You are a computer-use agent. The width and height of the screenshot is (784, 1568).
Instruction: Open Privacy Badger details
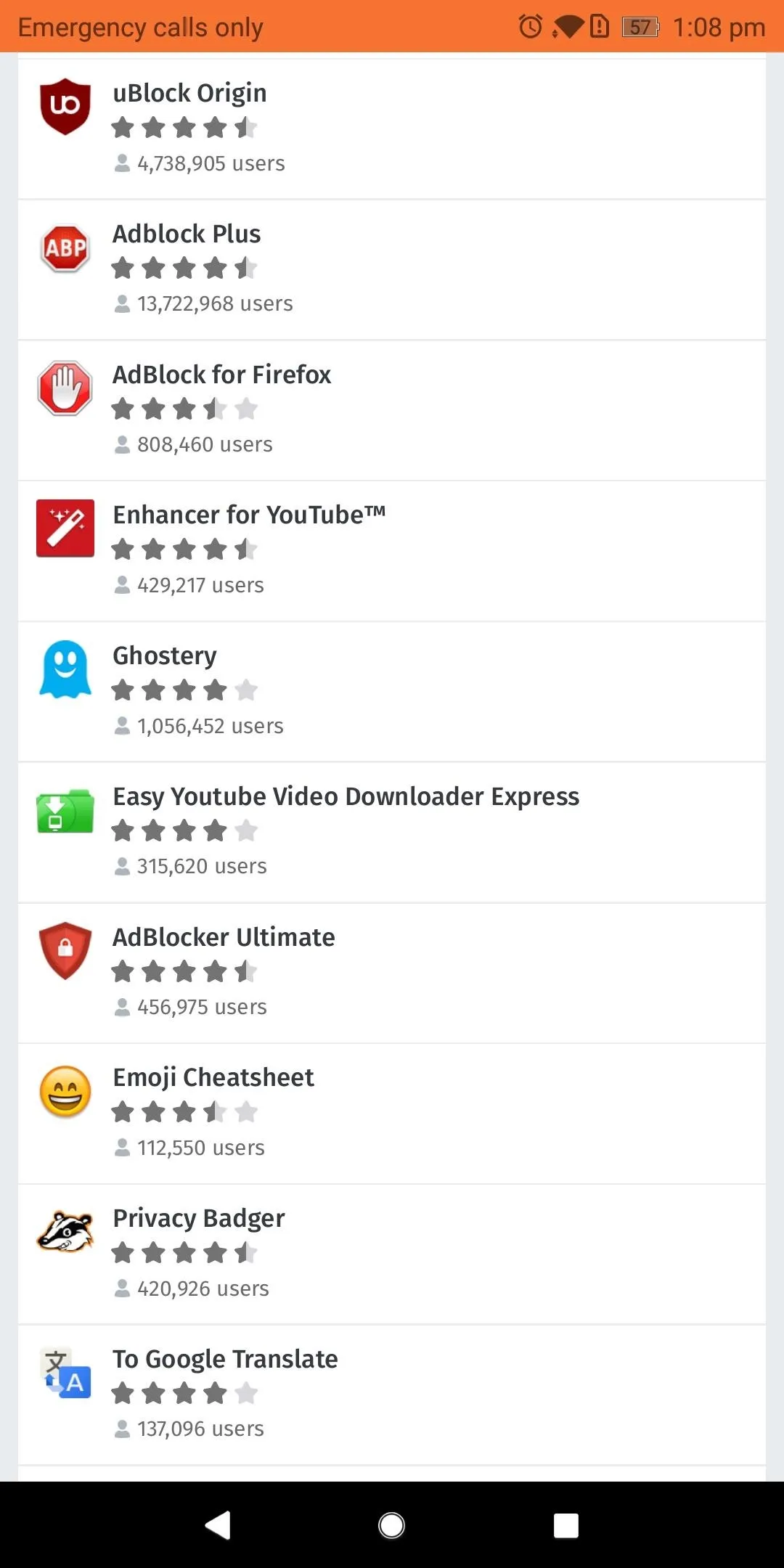[x=392, y=1254]
